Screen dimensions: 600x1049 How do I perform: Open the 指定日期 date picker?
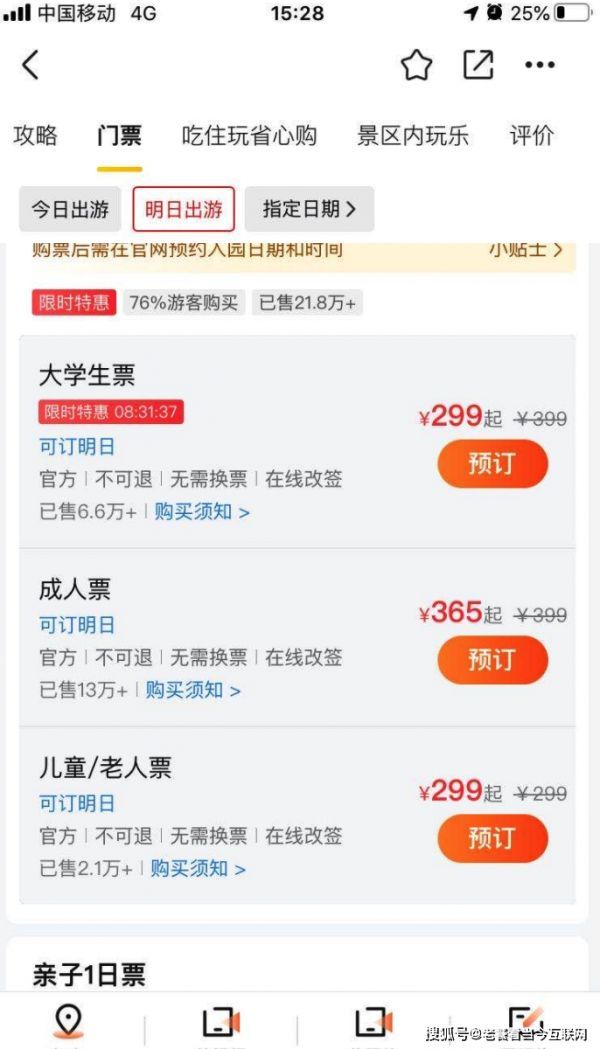coord(309,209)
